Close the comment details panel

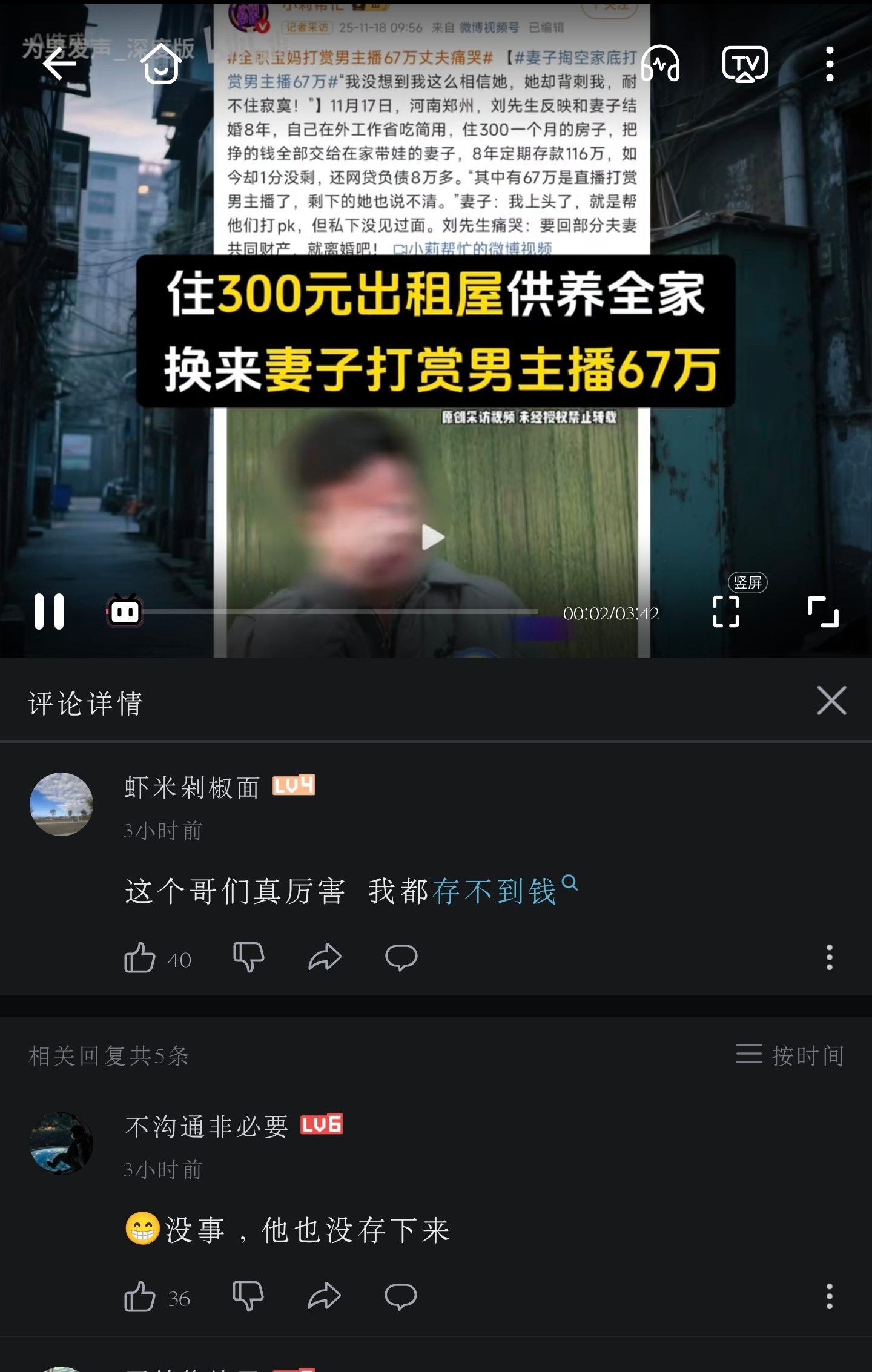(x=831, y=701)
